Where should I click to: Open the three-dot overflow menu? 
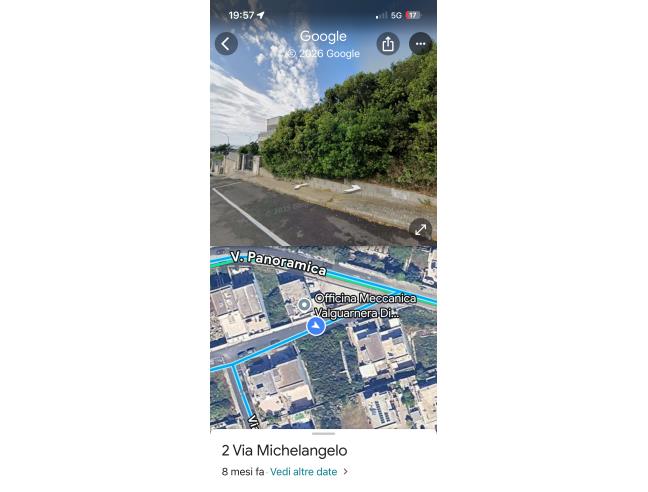pos(420,44)
